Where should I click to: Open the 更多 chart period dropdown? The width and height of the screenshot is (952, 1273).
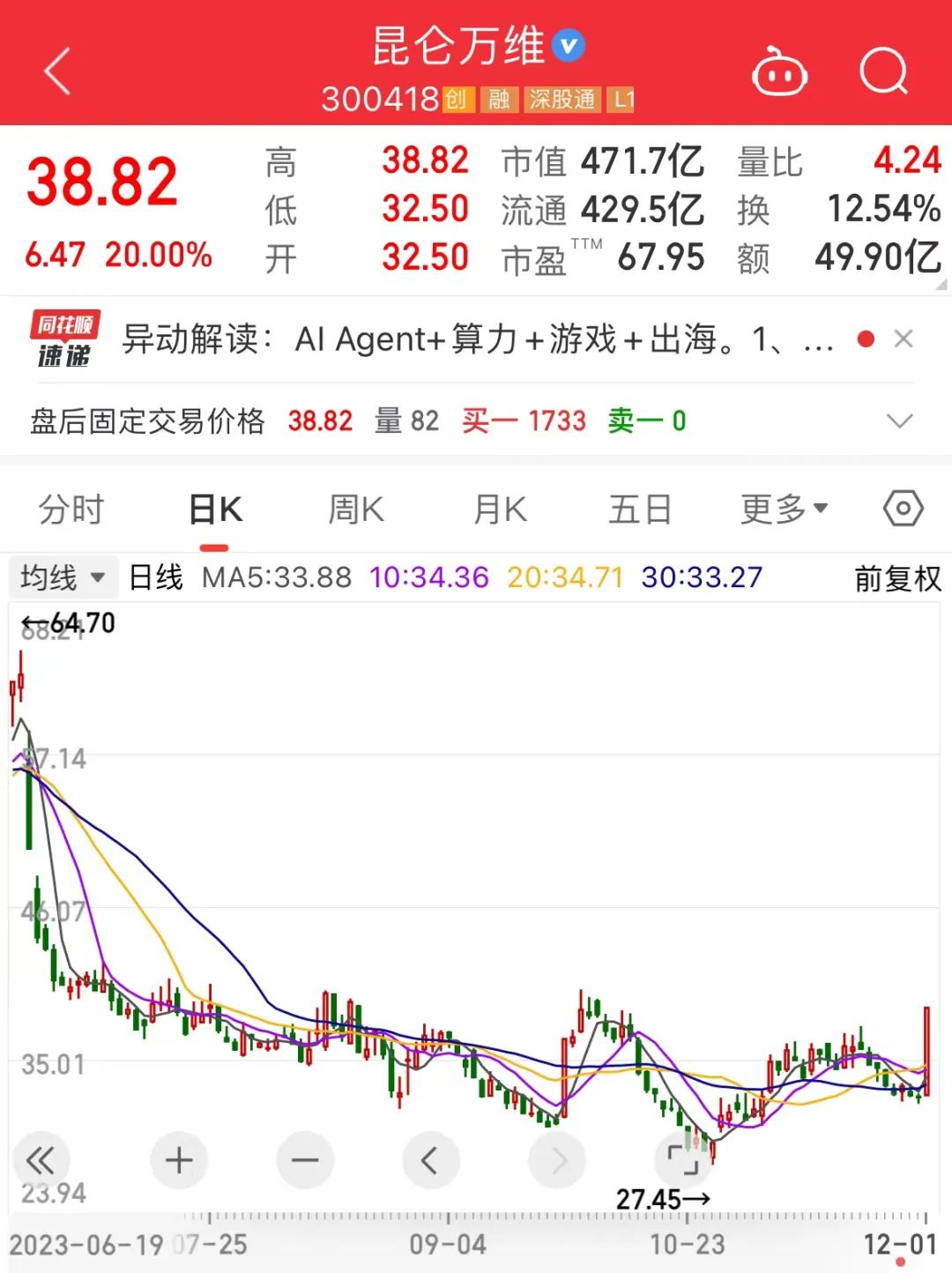point(783,510)
